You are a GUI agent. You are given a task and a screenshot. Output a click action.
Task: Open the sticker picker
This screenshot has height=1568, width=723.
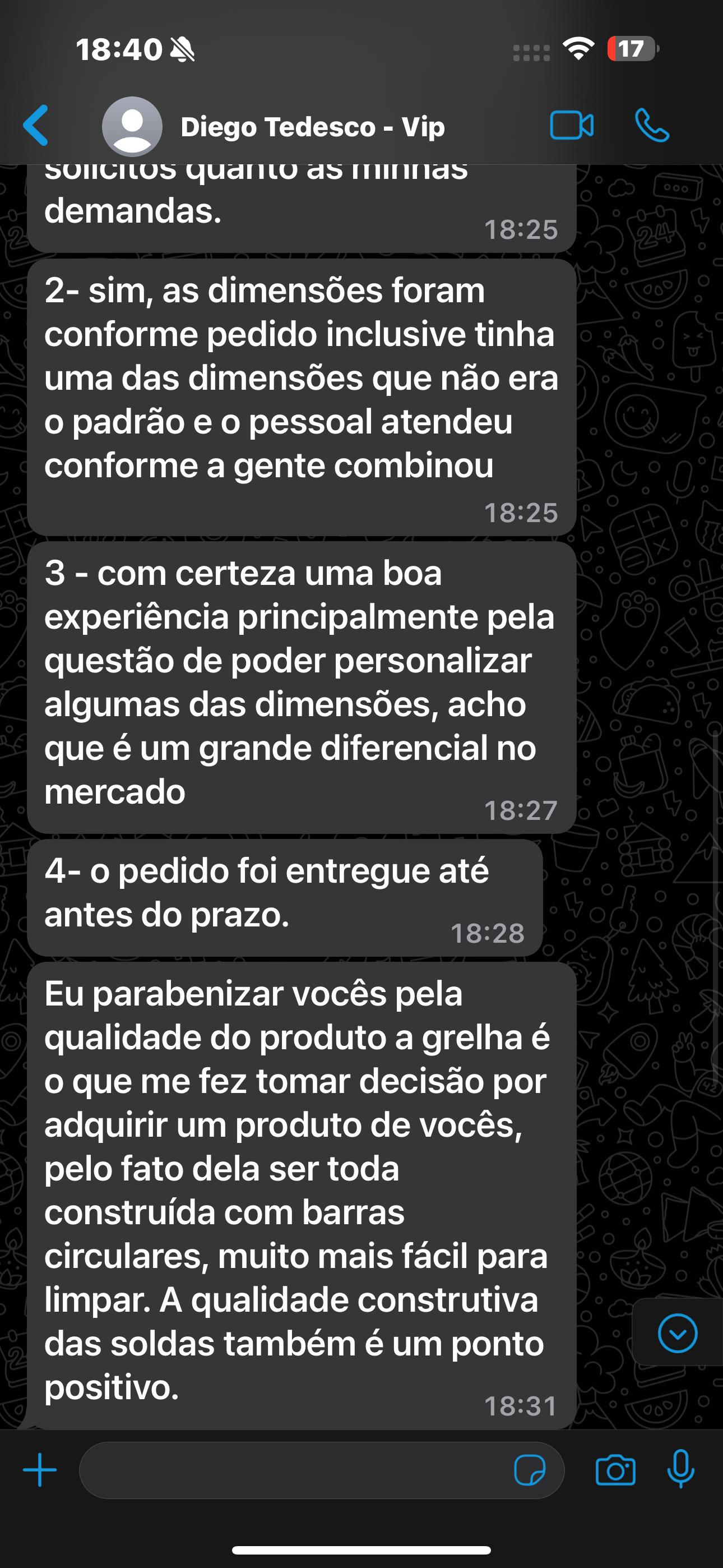[529, 1470]
